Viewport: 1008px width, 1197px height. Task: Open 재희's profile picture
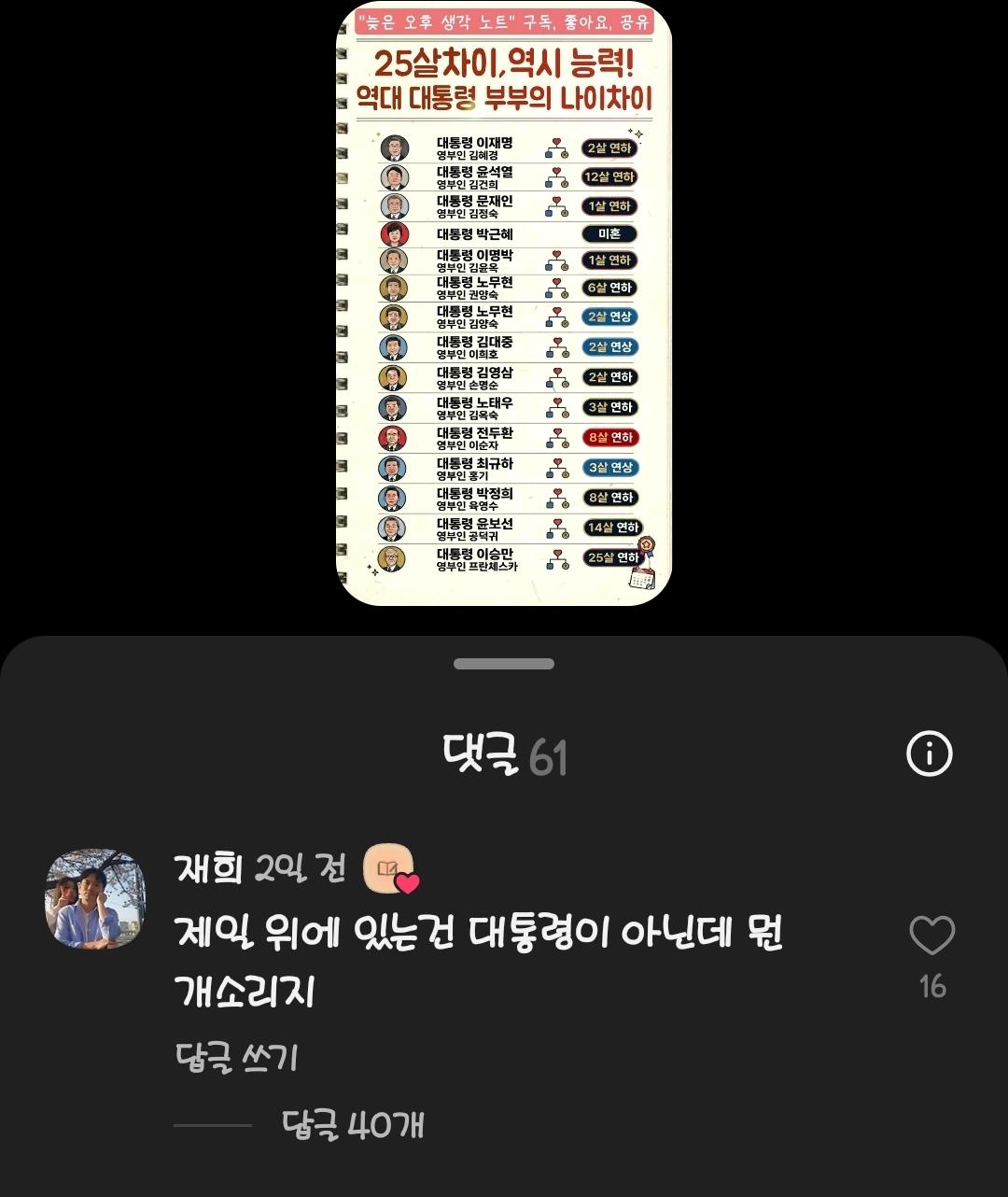tap(95, 899)
